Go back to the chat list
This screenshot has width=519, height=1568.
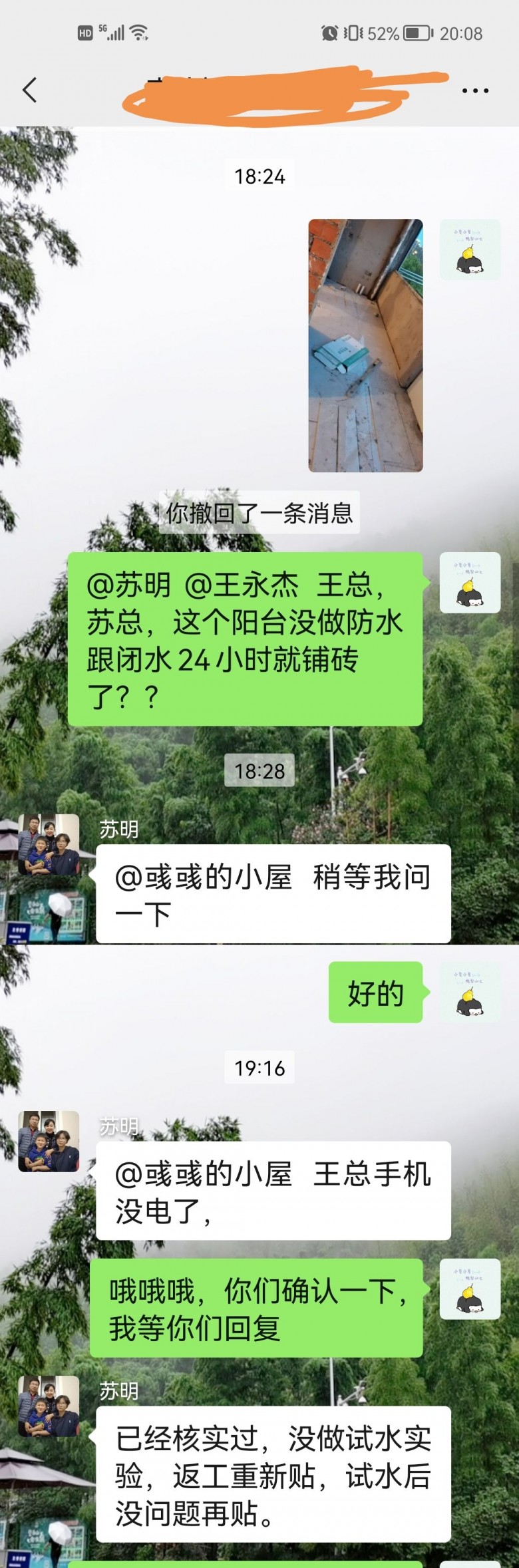(x=30, y=90)
